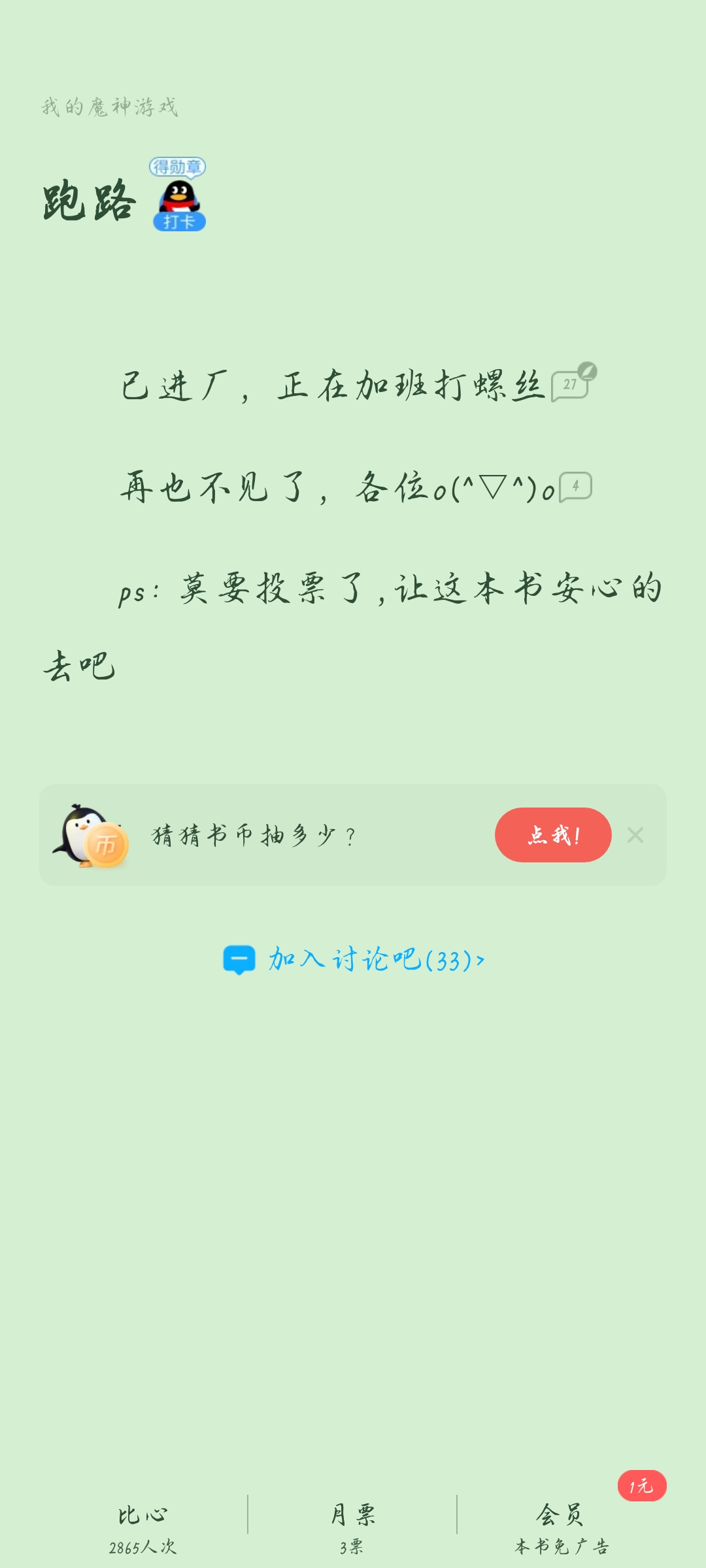Tap the 打卡 penguin badge next to title
Viewport: 706px width, 1568px height.
pos(178,195)
